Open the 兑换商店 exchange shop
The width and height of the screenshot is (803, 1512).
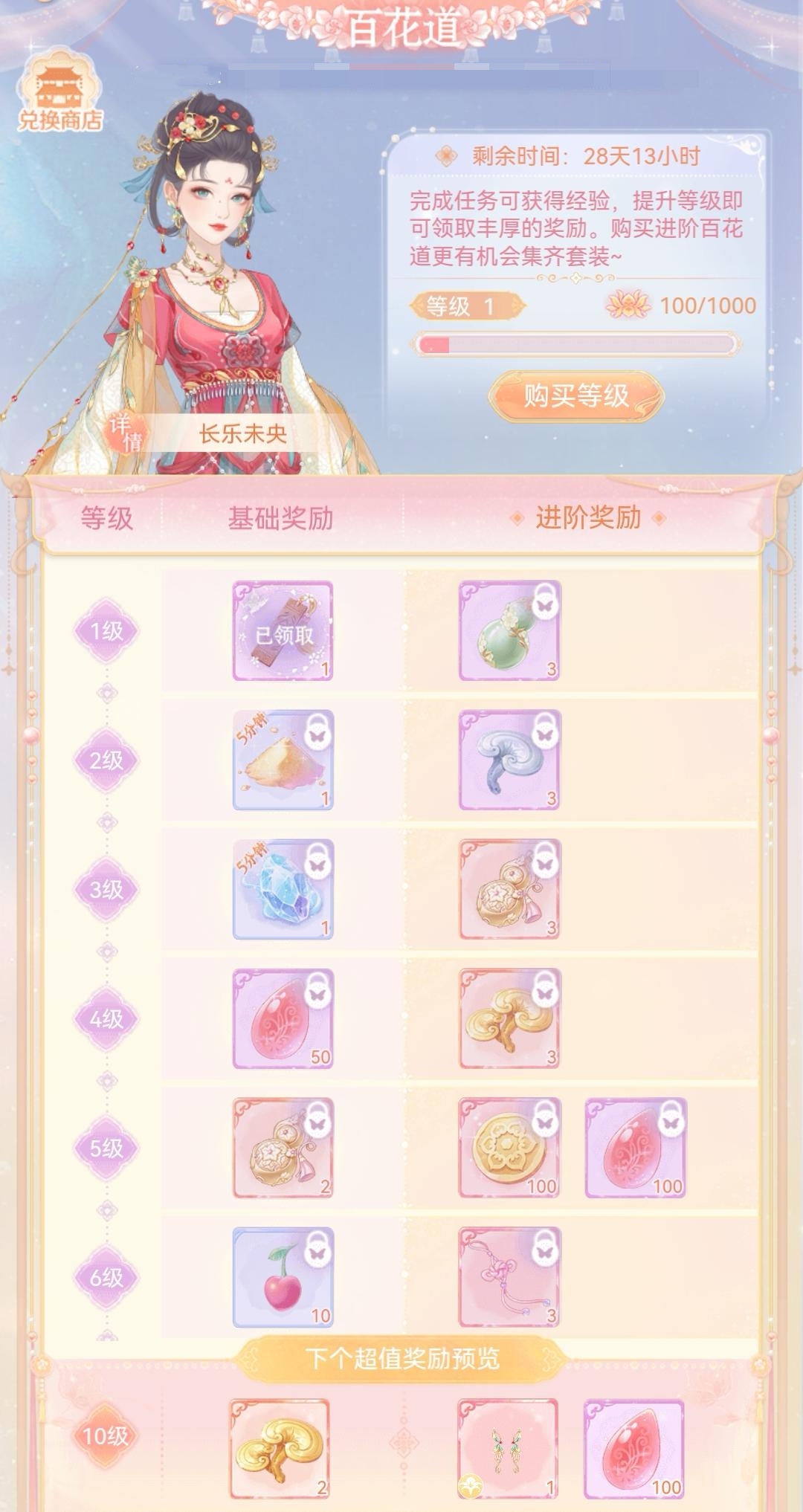pyautogui.click(x=59, y=93)
